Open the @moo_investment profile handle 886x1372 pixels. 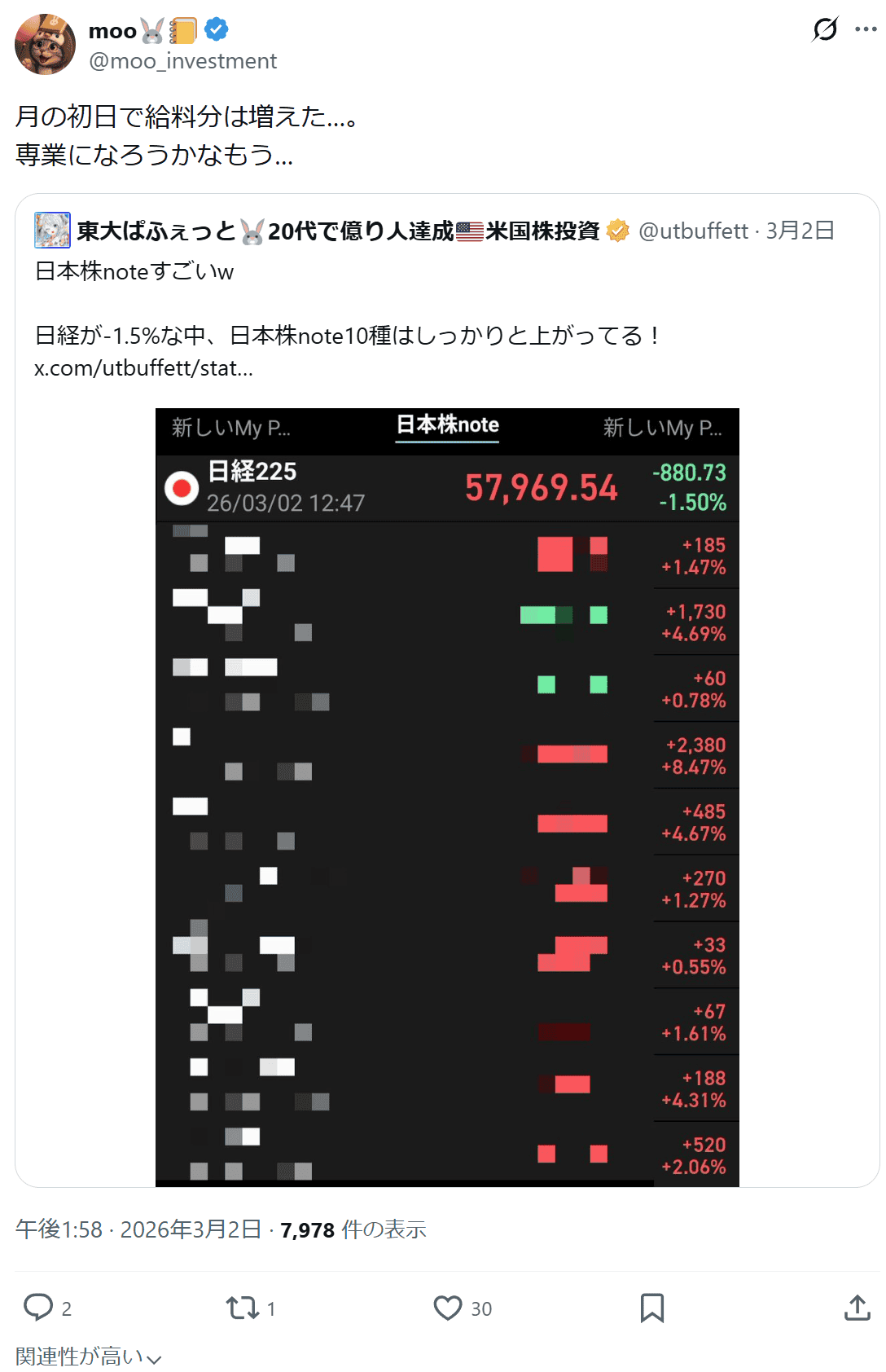pyautogui.click(x=182, y=61)
